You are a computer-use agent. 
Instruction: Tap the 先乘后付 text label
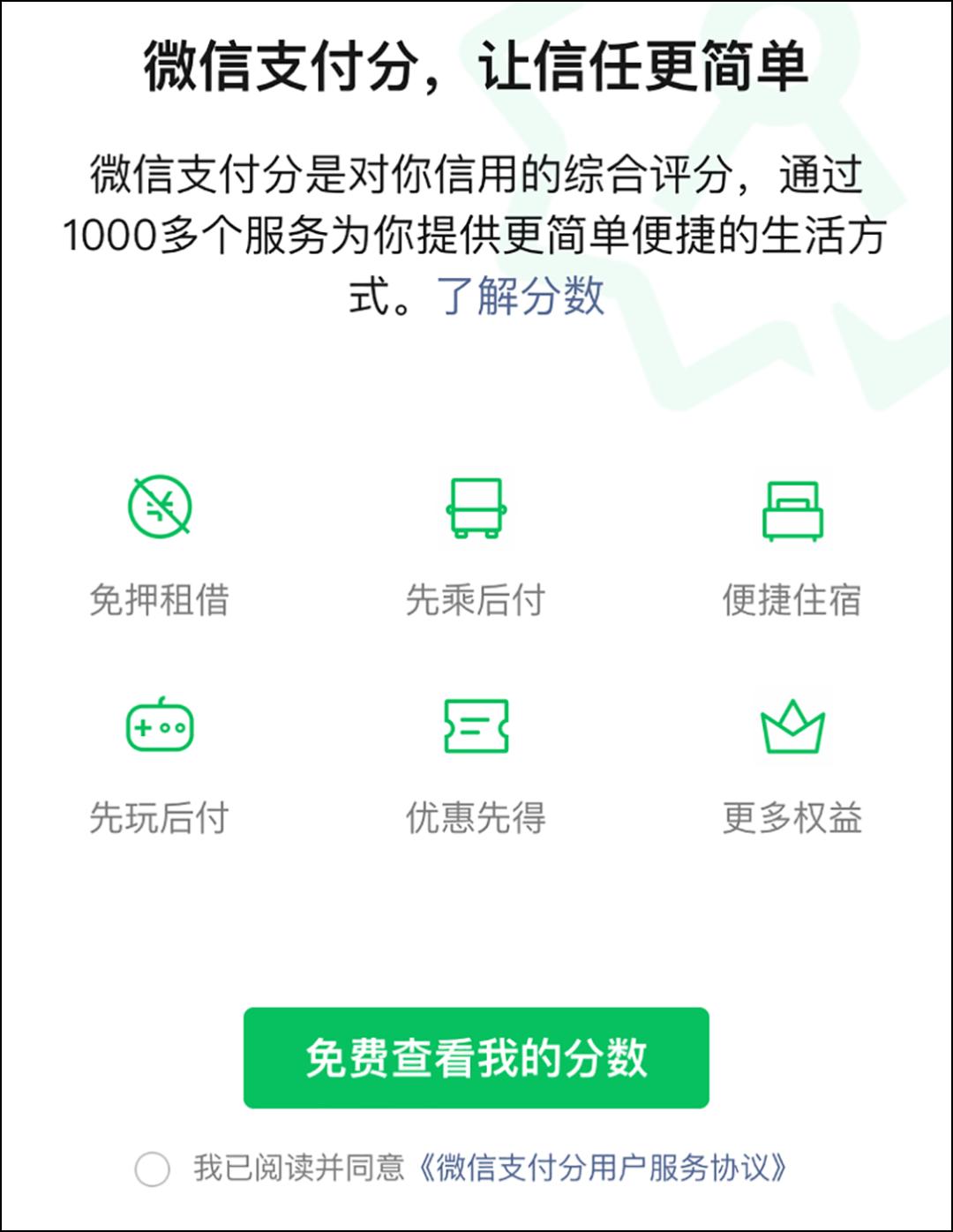[x=476, y=600]
